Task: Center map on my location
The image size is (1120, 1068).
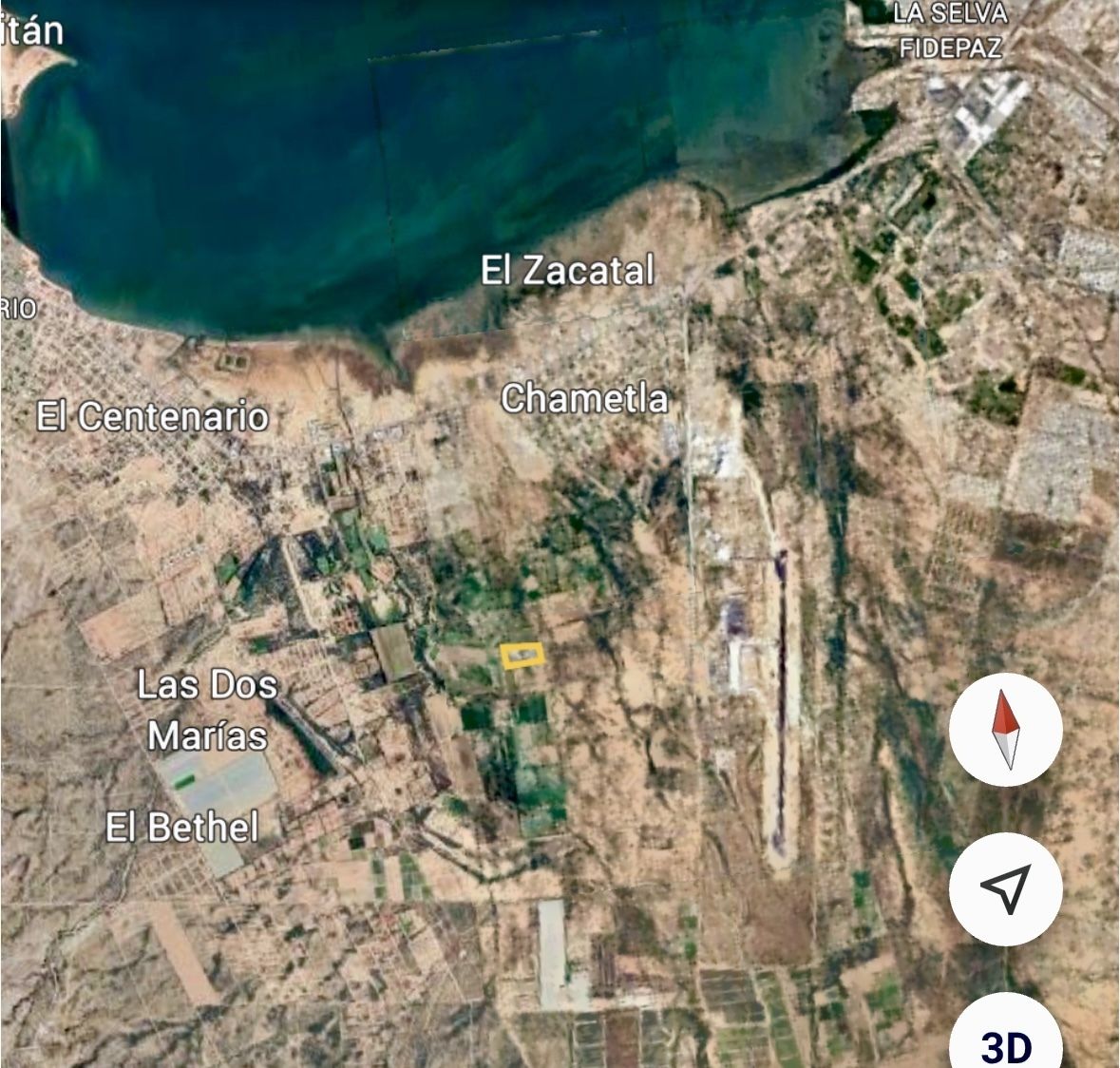Action: coord(1005,888)
